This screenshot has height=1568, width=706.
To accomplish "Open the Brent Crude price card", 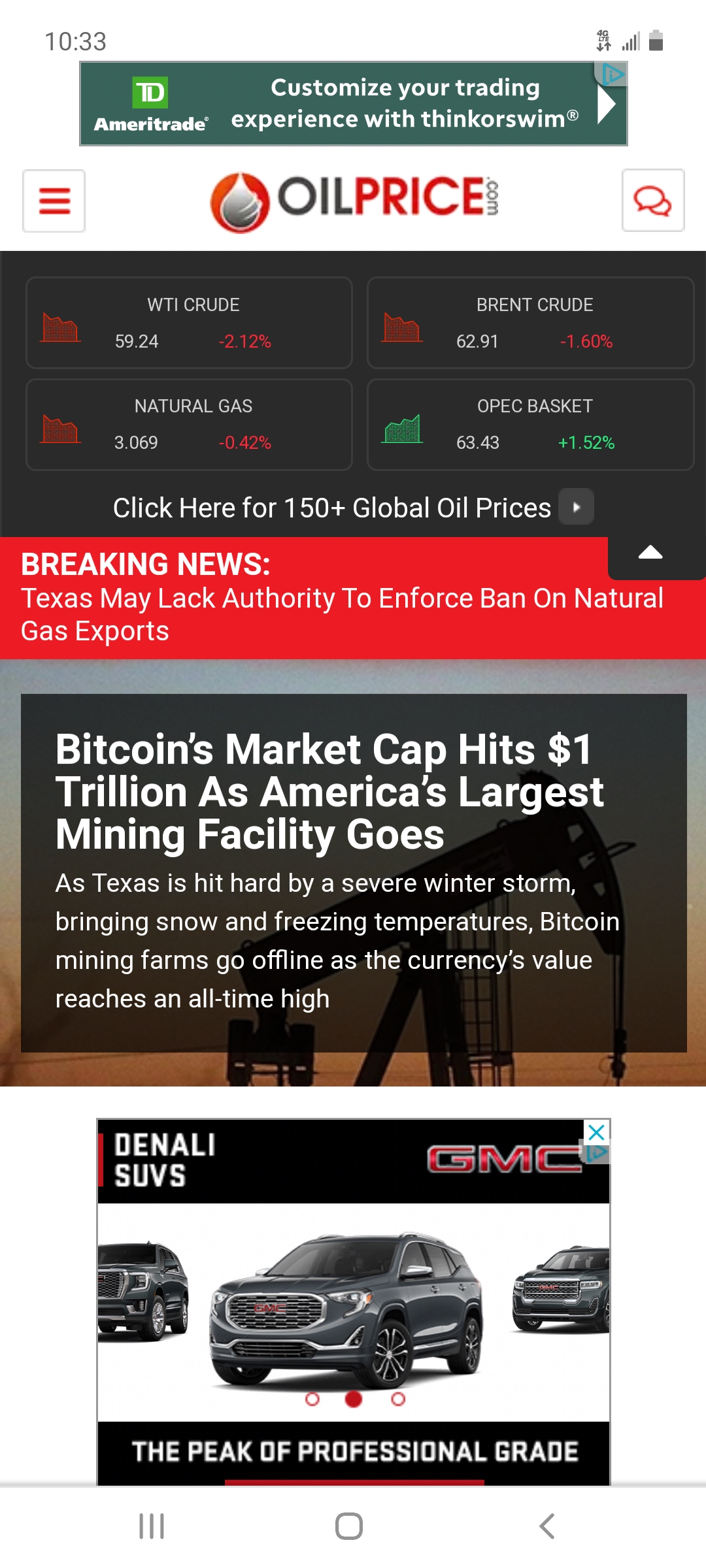I will tap(530, 323).
